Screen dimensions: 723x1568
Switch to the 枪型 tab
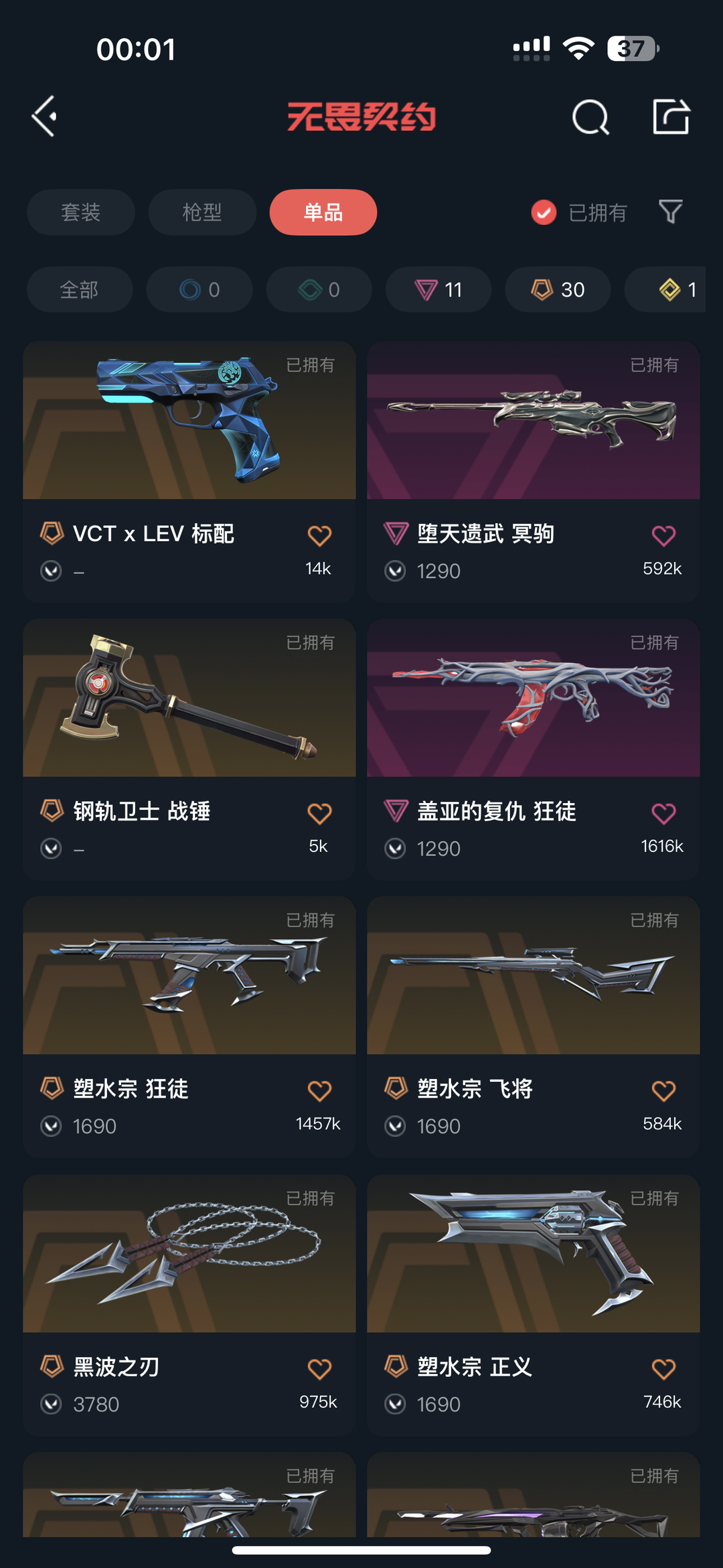pyautogui.click(x=202, y=212)
